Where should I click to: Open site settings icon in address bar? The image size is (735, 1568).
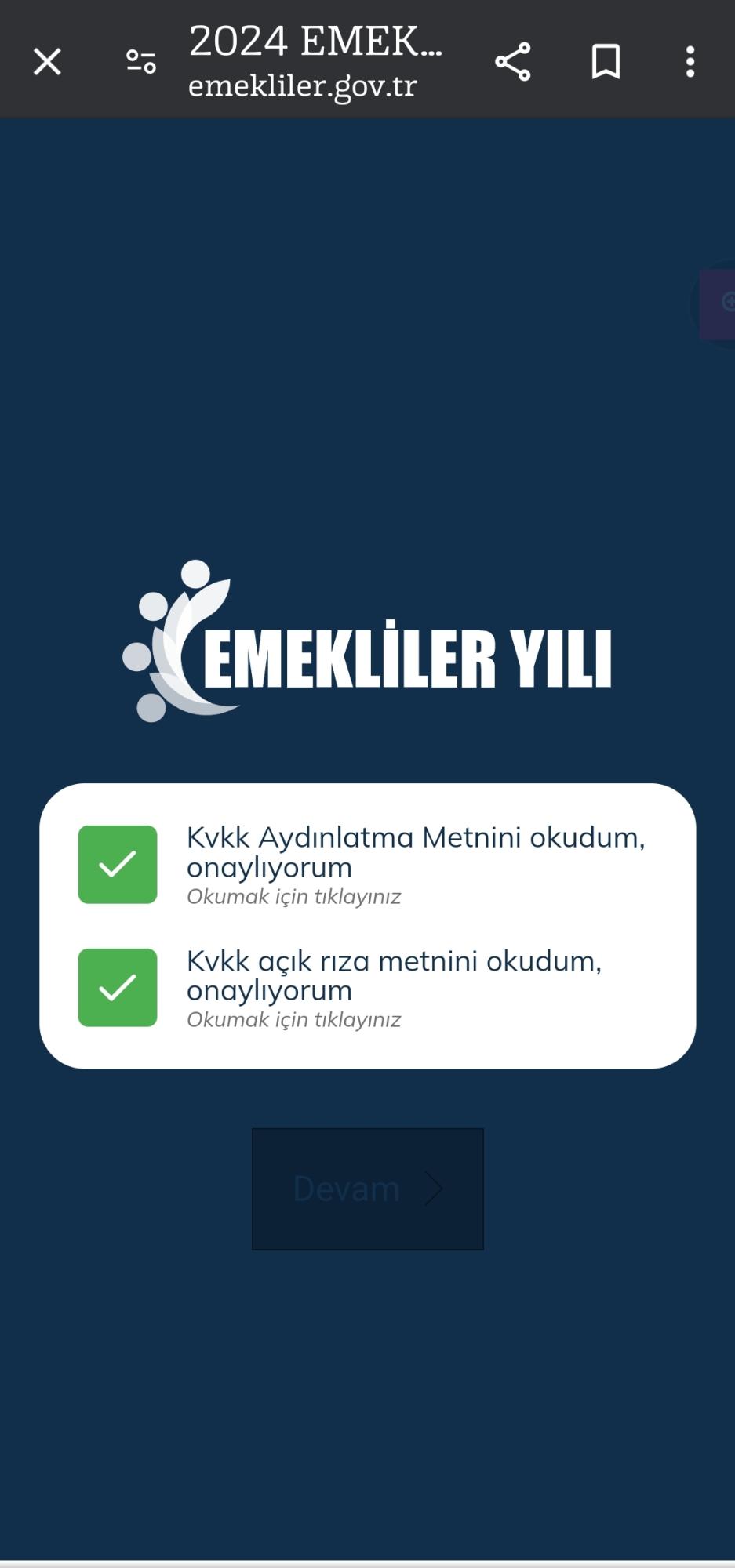[141, 61]
